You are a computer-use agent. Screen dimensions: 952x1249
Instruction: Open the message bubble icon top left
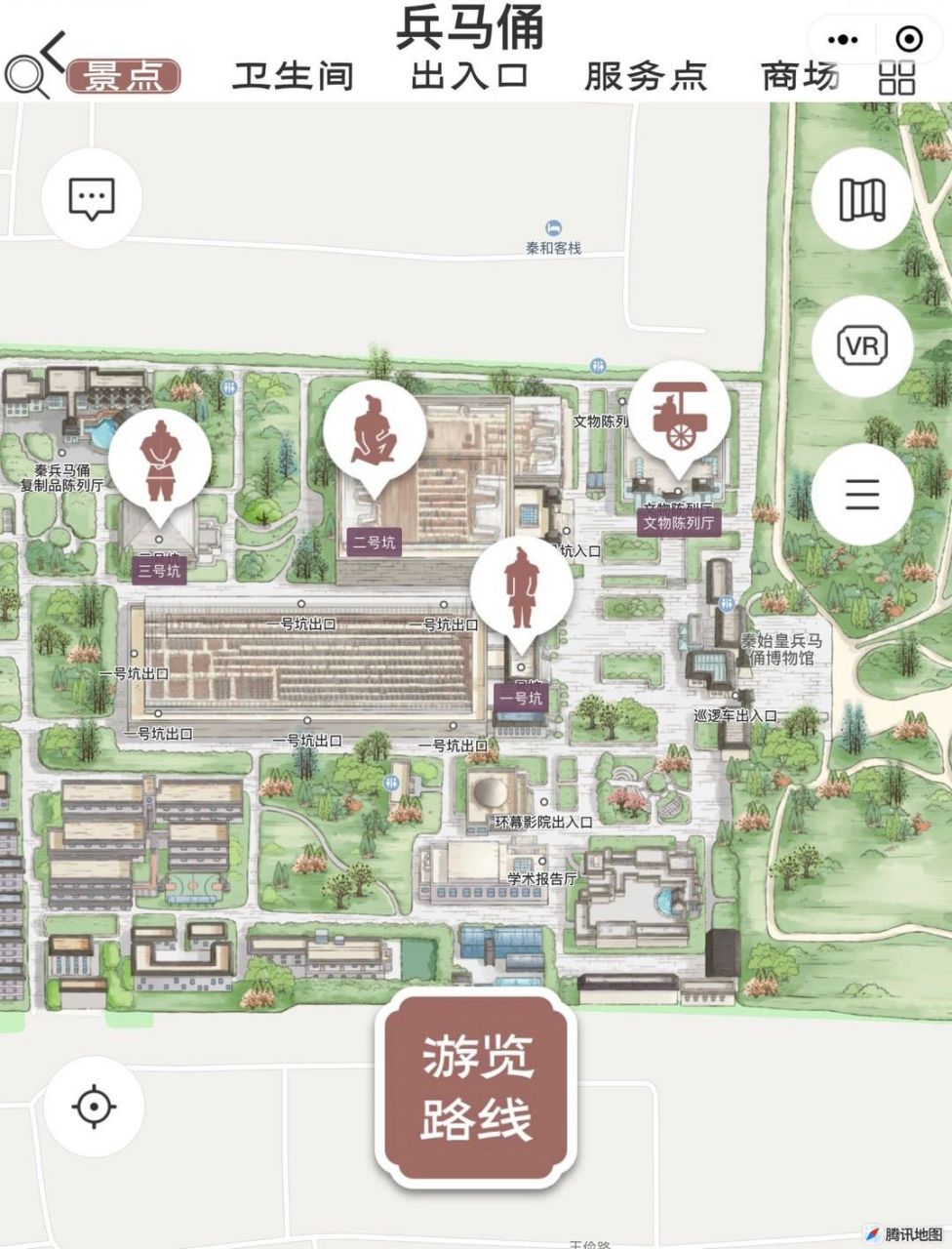click(x=93, y=198)
